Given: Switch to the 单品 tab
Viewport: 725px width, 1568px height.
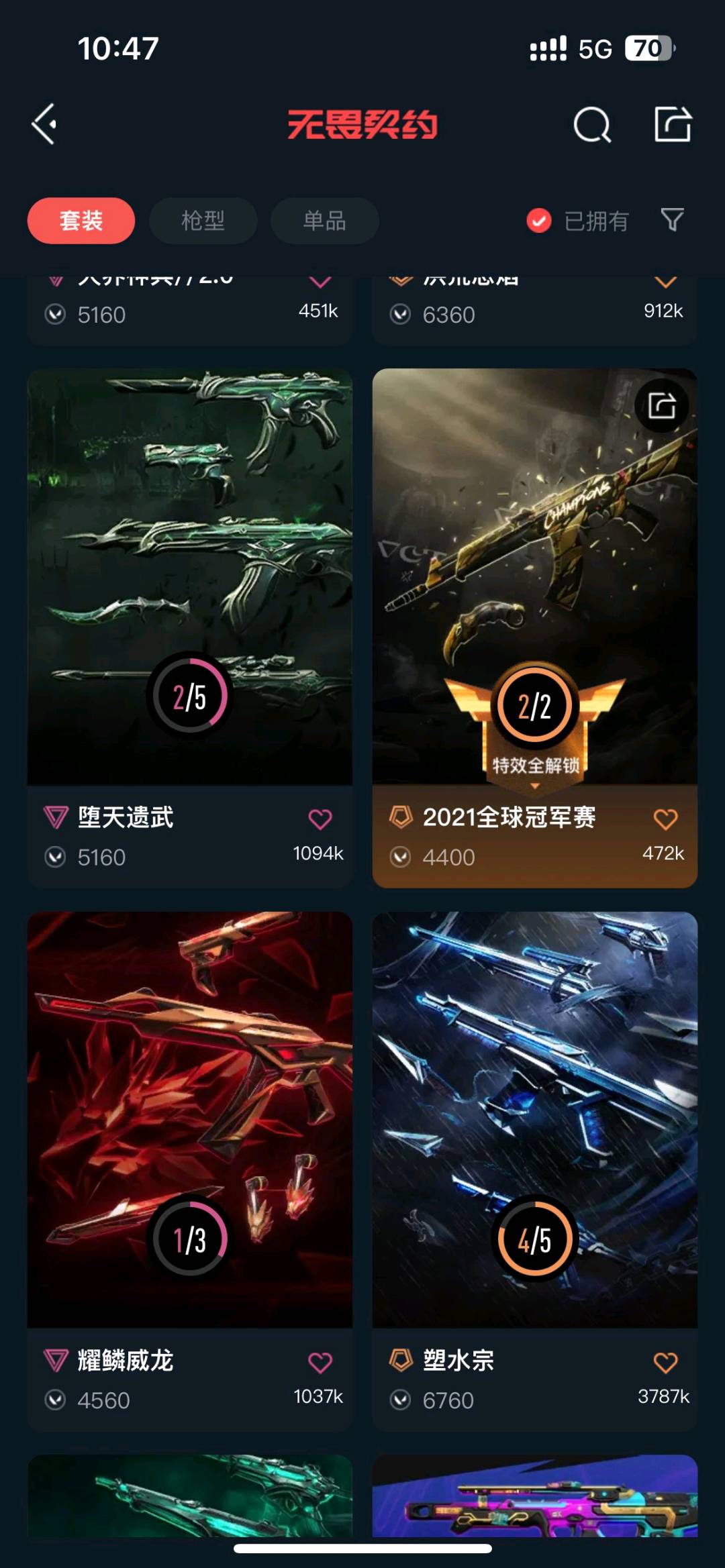Looking at the screenshot, I should (x=324, y=221).
